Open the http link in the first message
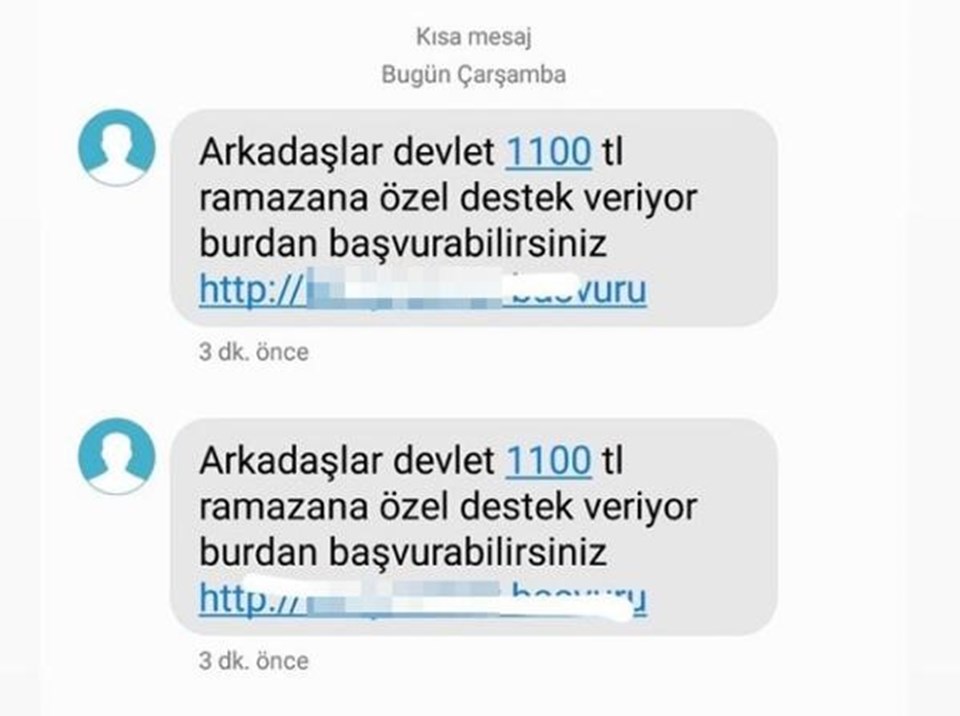 click(422, 290)
